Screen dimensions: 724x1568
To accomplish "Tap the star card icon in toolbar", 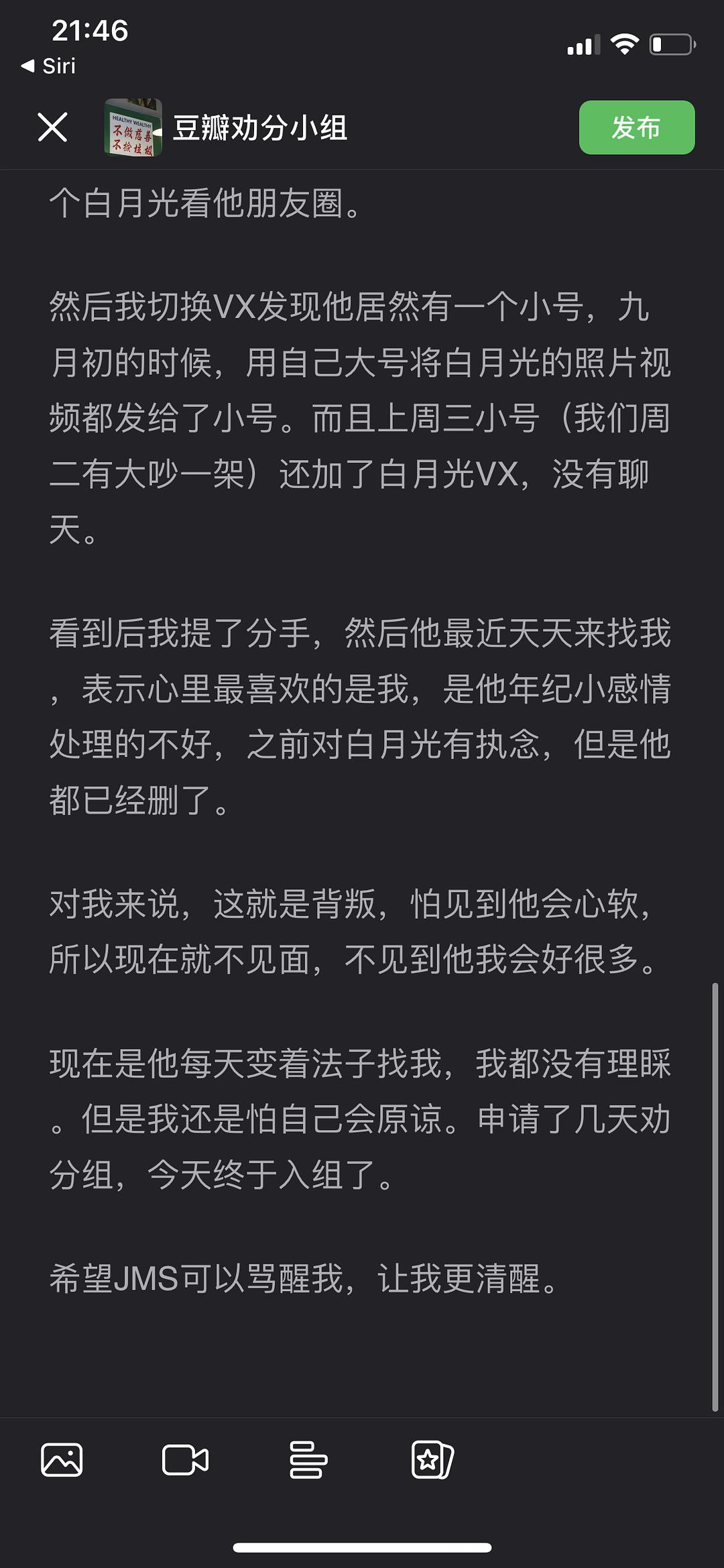I will tap(432, 1460).
